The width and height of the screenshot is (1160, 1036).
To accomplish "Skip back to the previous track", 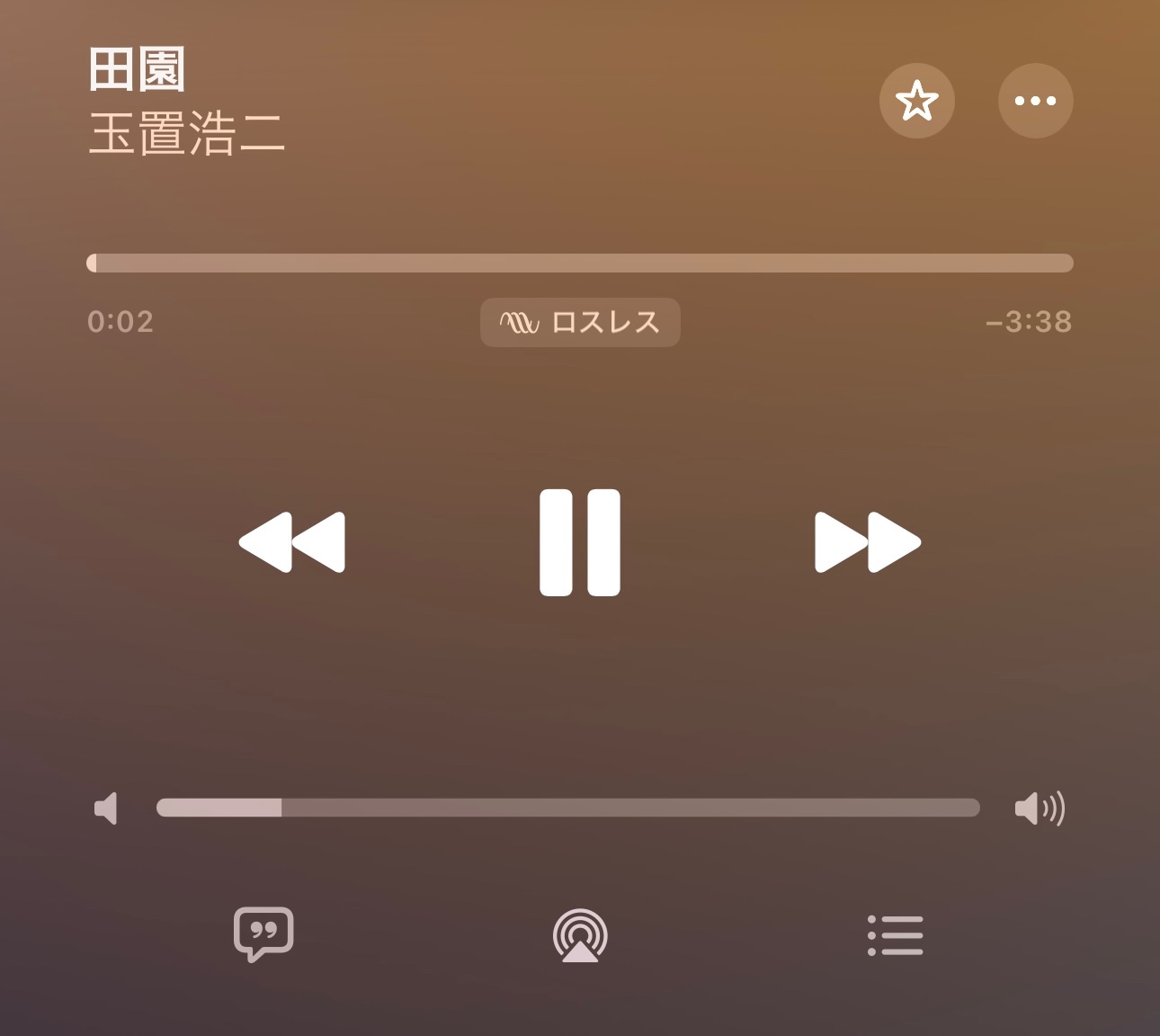I will point(292,542).
